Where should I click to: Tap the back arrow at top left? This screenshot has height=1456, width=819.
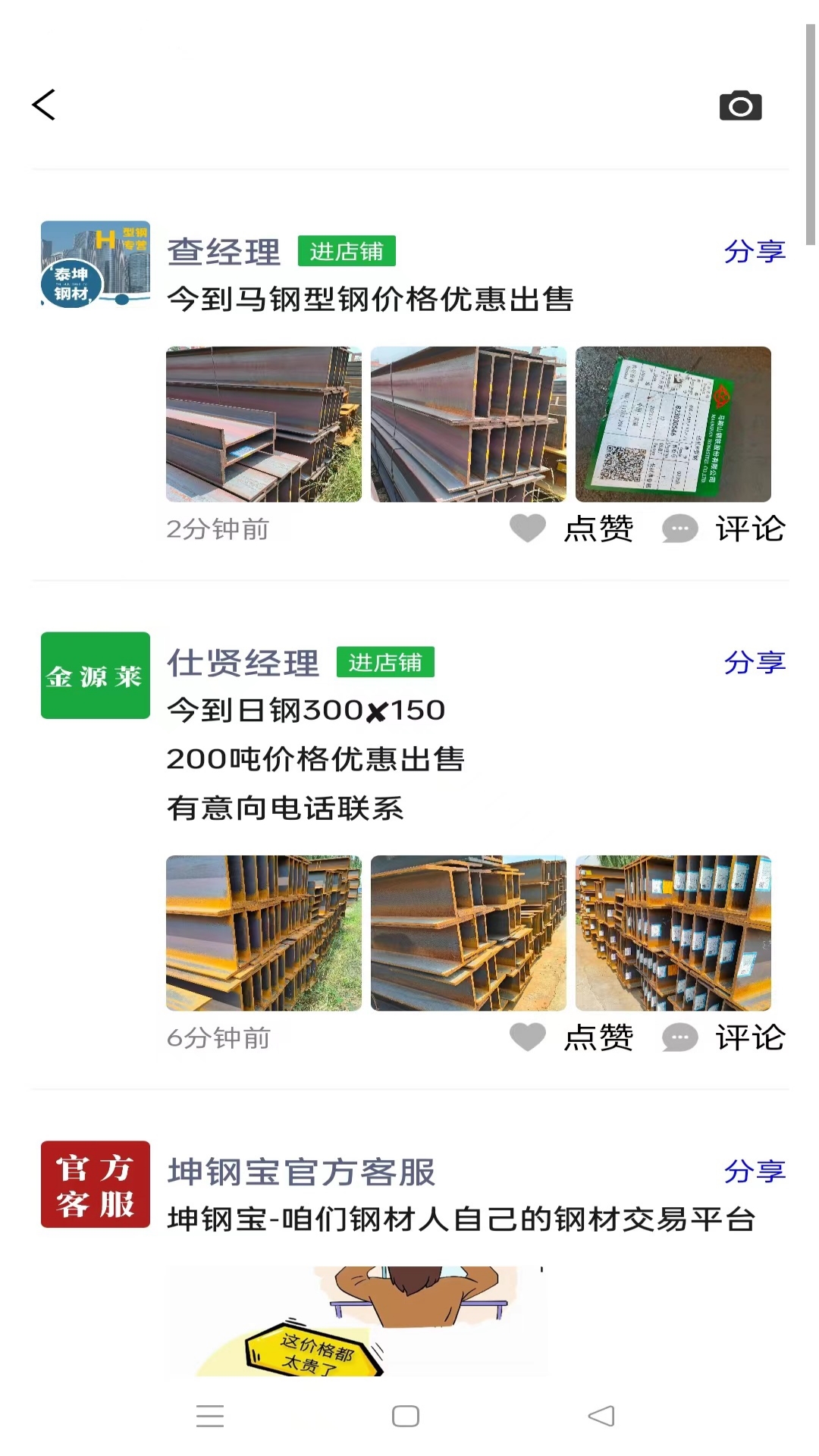coord(44,105)
